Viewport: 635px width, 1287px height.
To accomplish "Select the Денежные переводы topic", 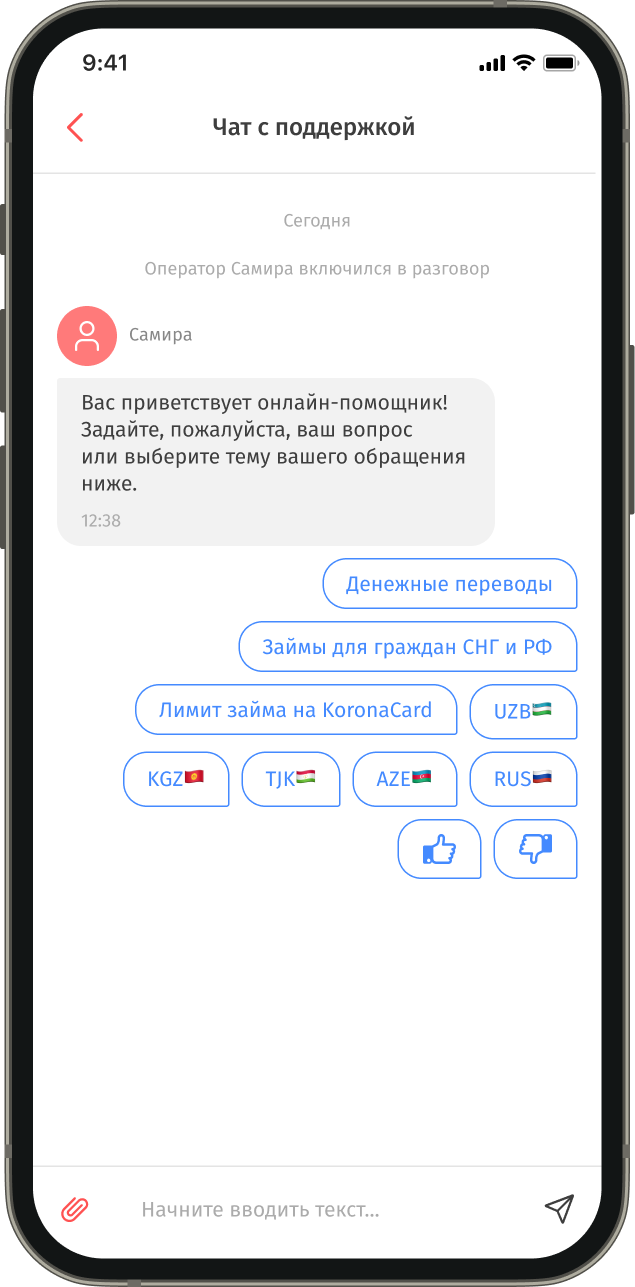I will coord(449,584).
